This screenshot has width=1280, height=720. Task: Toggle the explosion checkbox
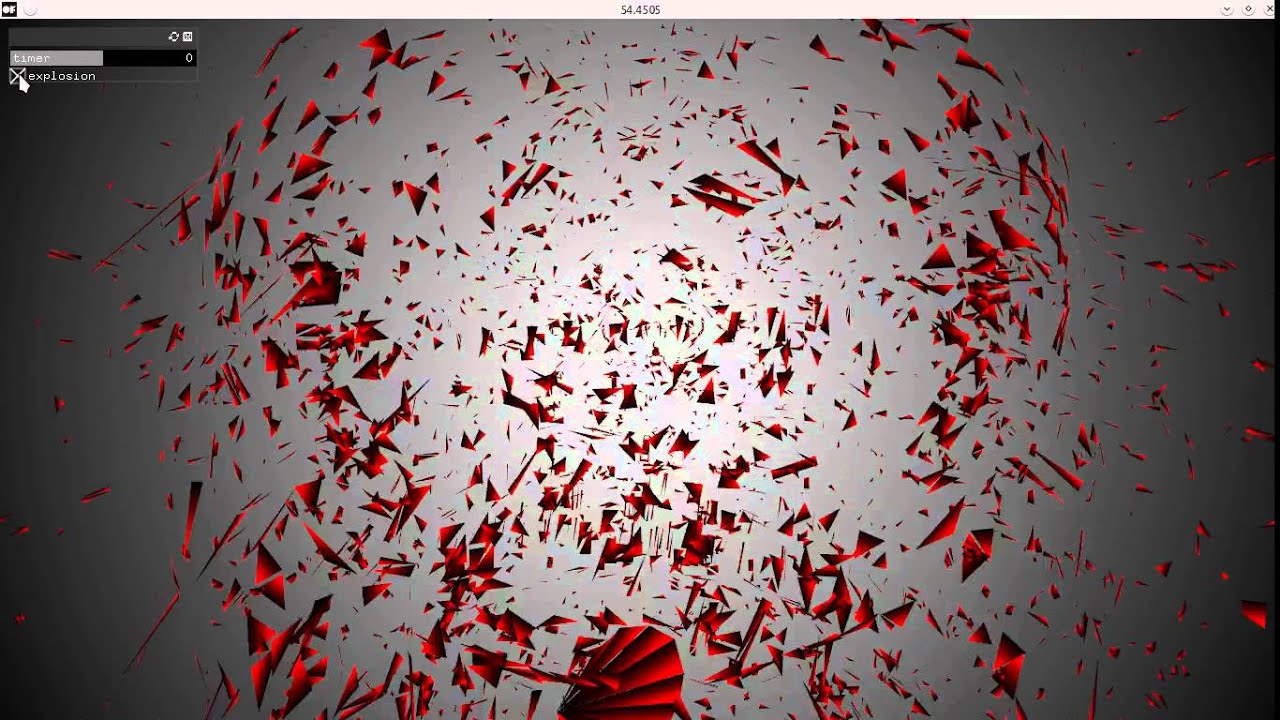(x=17, y=76)
